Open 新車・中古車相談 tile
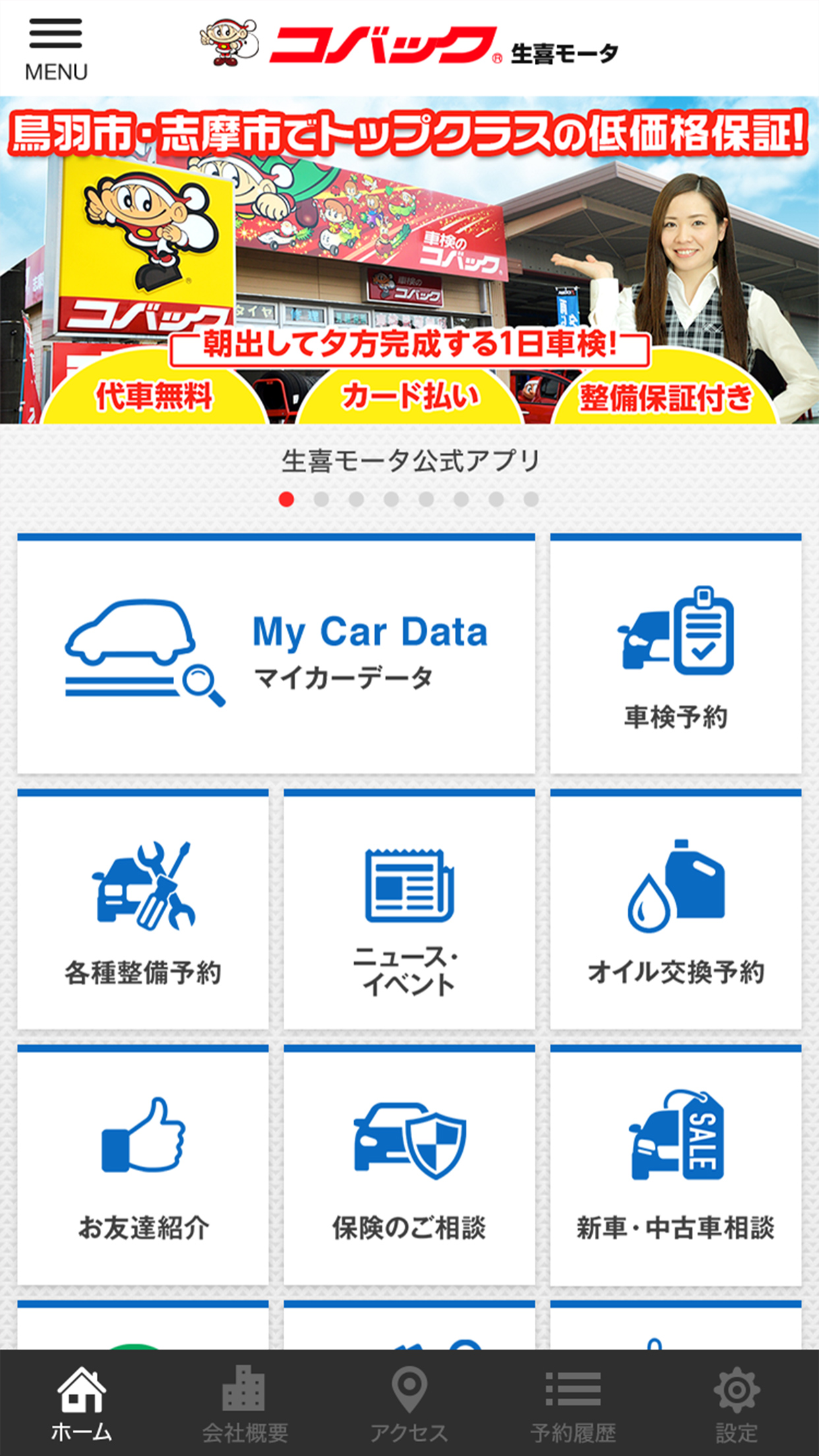 (x=676, y=1165)
